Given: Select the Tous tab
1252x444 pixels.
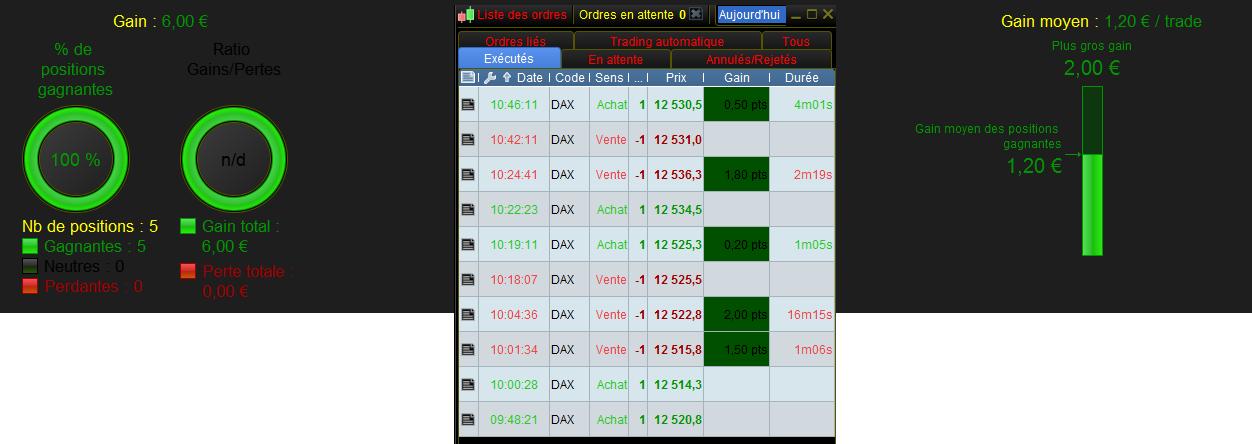Looking at the screenshot, I should point(796,42).
